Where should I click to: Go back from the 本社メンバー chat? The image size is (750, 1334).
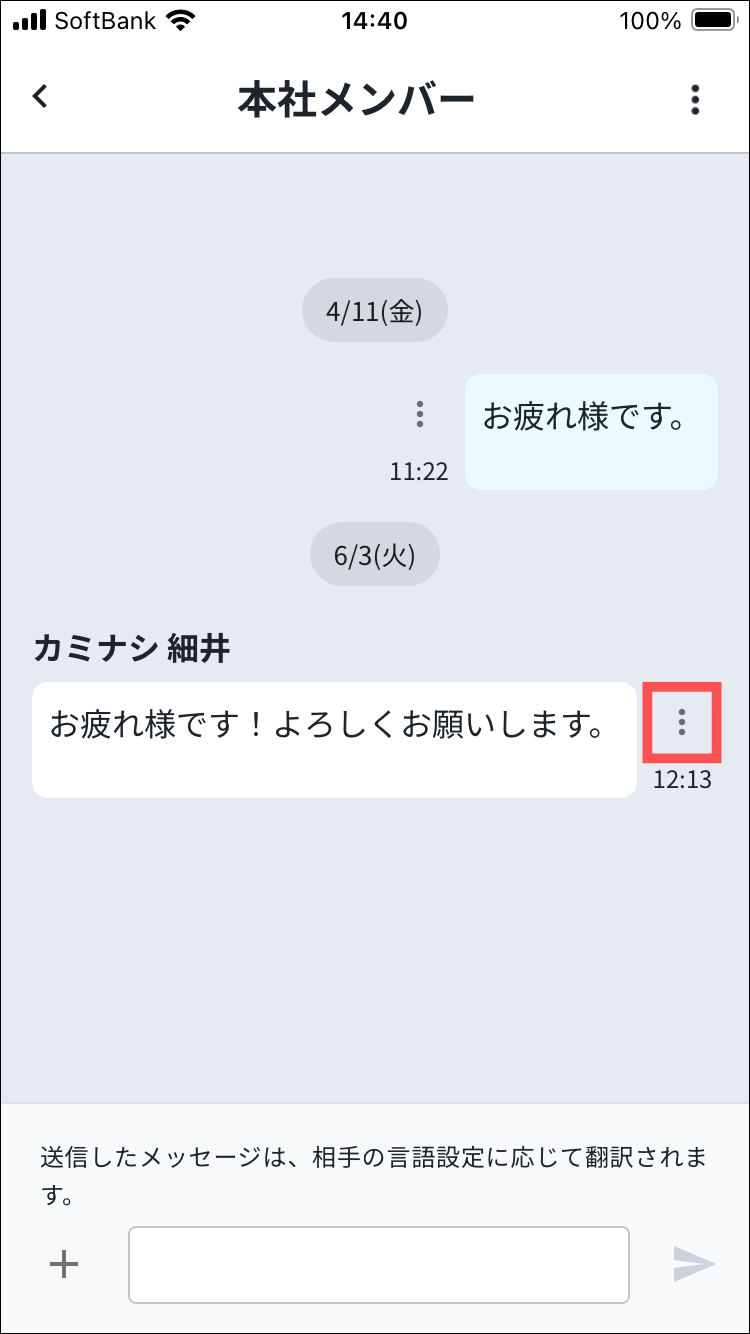click(x=40, y=97)
